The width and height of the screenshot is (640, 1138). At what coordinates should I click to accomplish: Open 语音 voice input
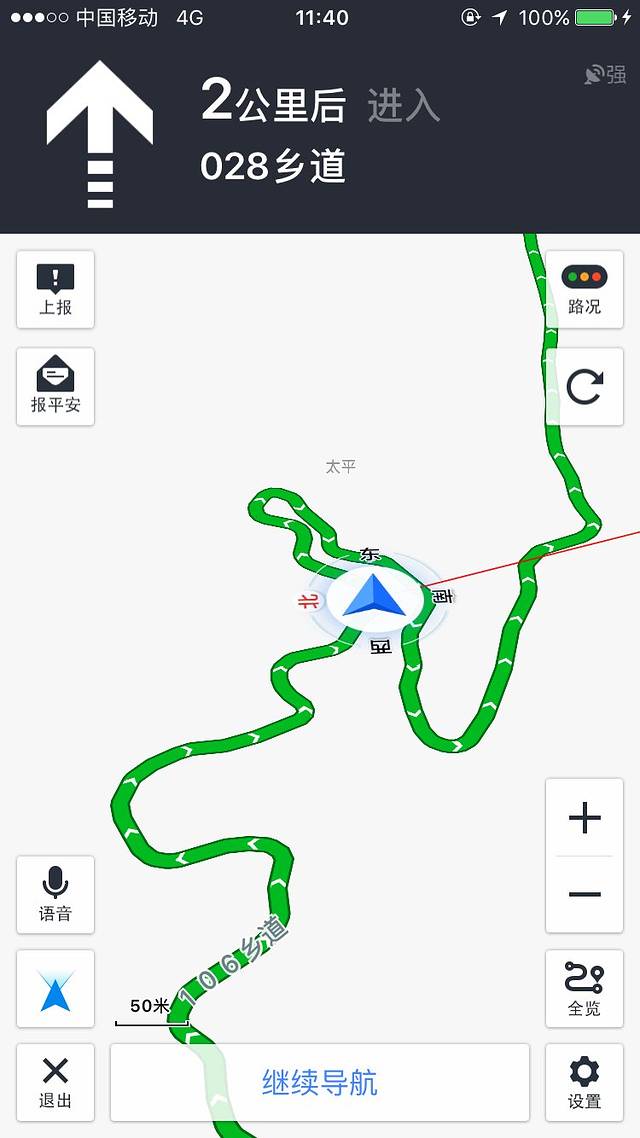coord(56,894)
